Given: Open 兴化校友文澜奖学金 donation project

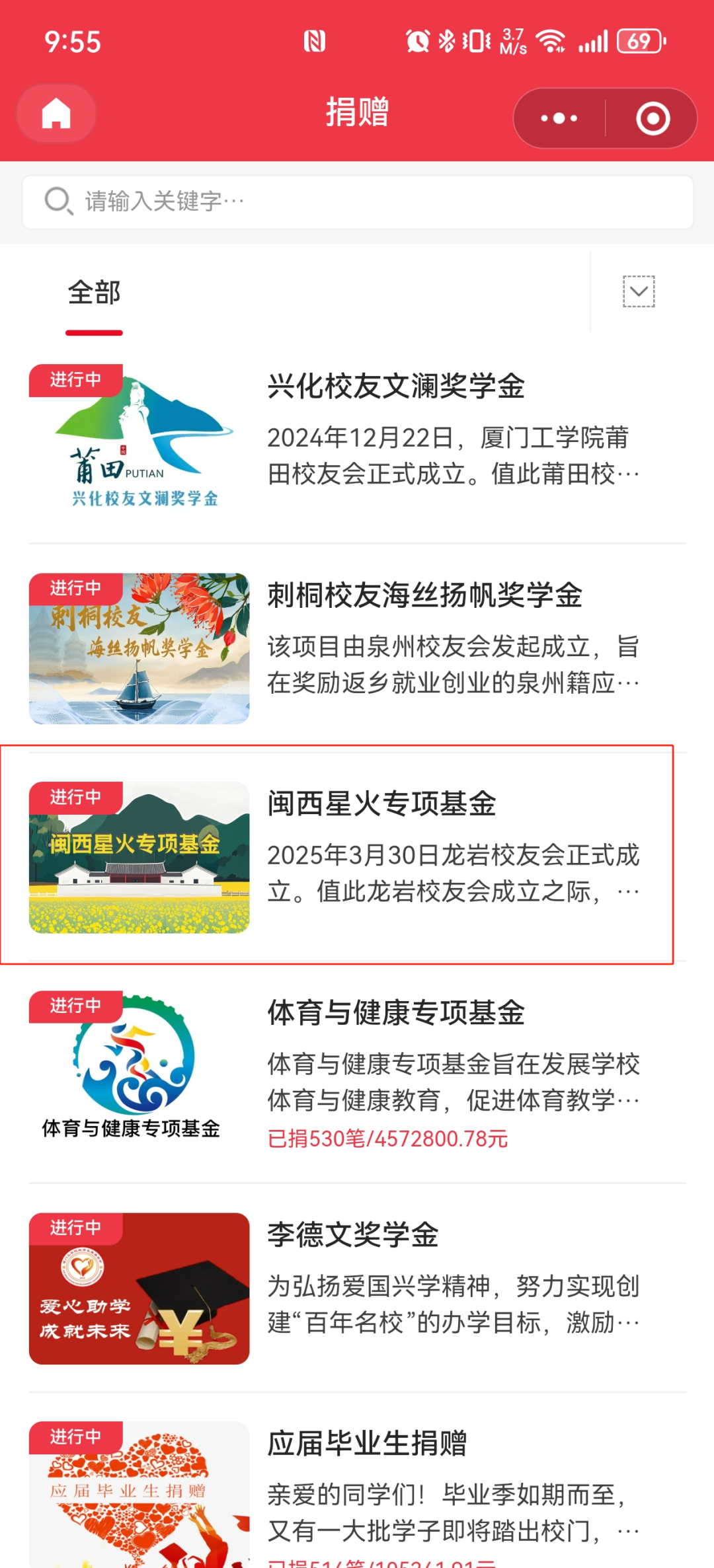Looking at the screenshot, I should click(395, 387).
